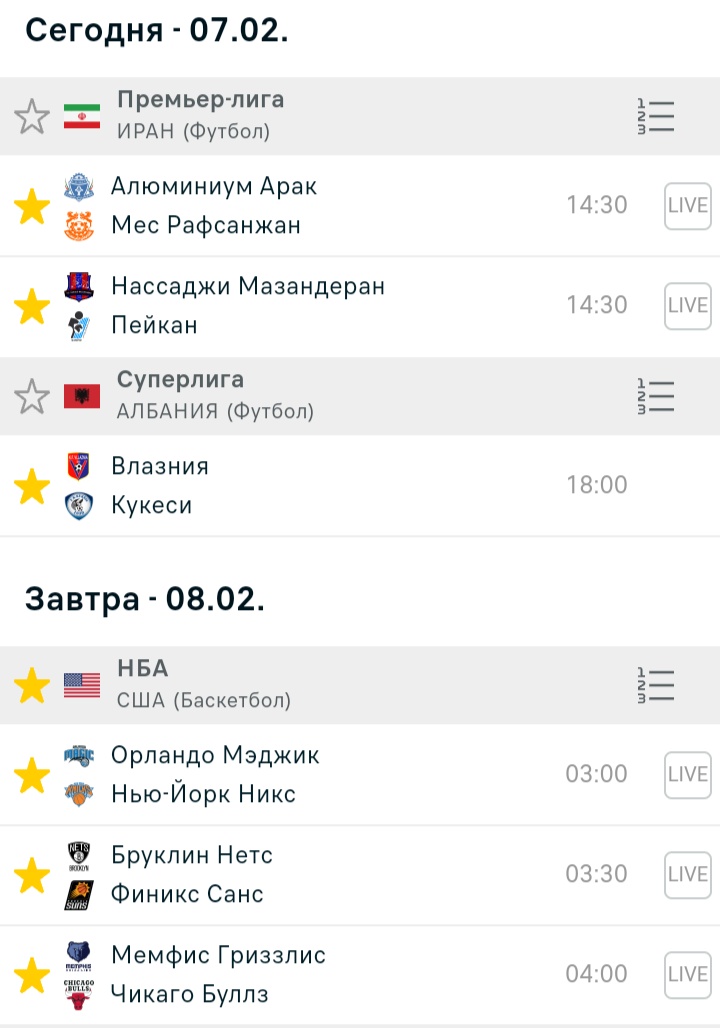Tap LIVE button for Нассаджи Мазандеран match
This screenshot has height=1028, width=720.
point(687,306)
